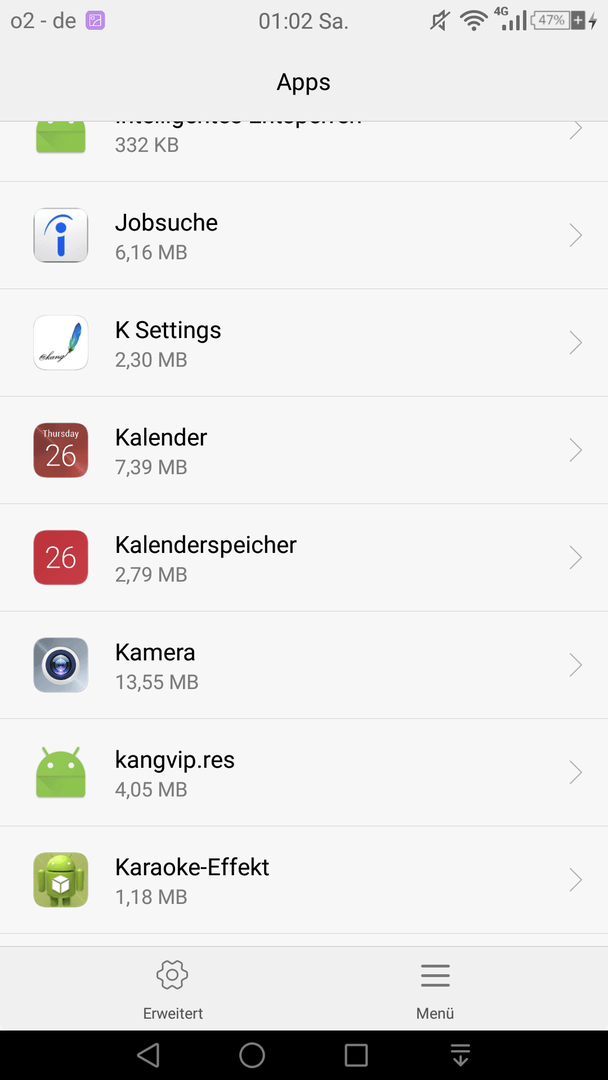Open the kangvip.res entry
This screenshot has width=608, height=1080.
pyautogui.click(x=304, y=773)
